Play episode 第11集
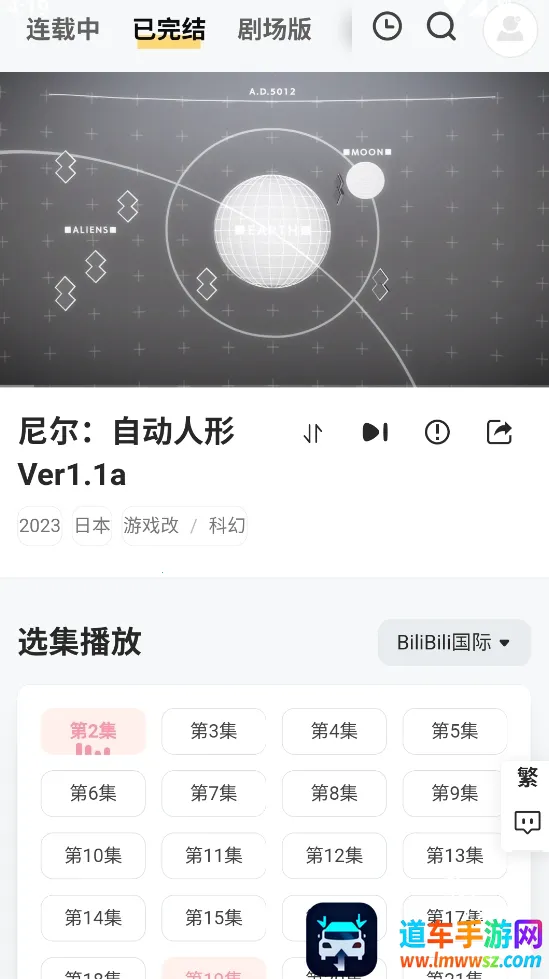 point(214,855)
